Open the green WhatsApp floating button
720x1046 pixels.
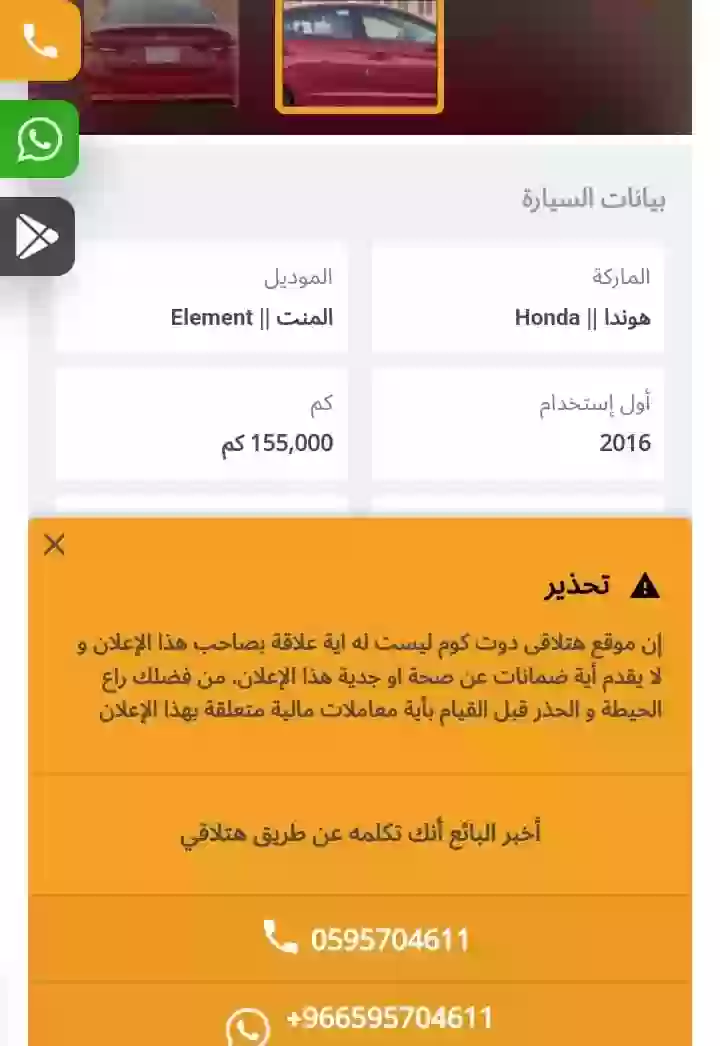tap(39, 139)
